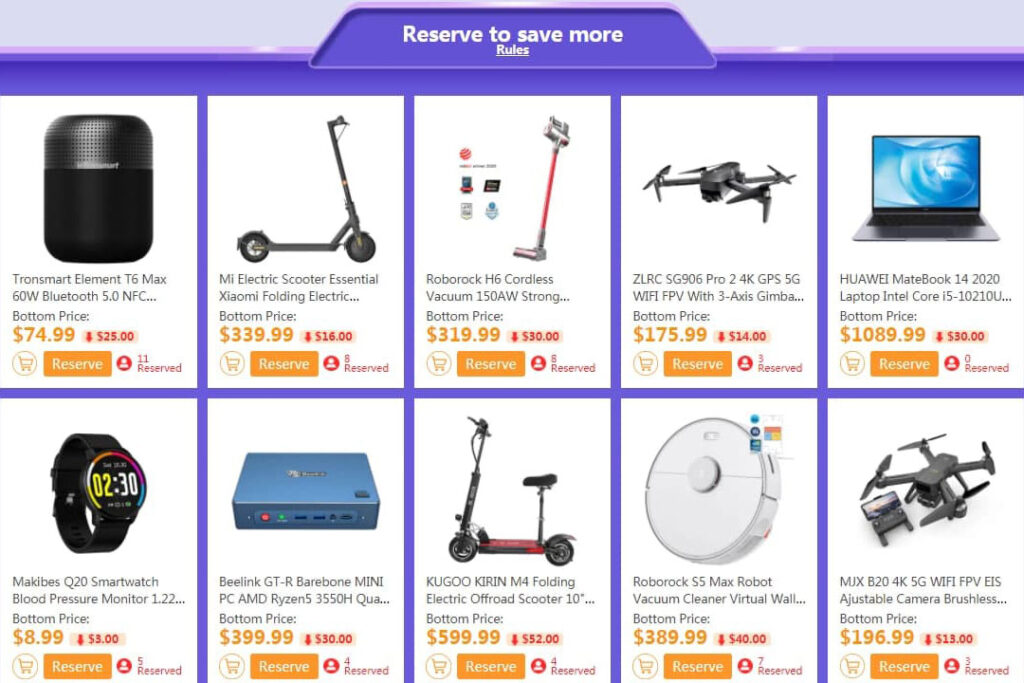Open the Rules link
The width and height of the screenshot is (1024, 683).
click(512, 51)
